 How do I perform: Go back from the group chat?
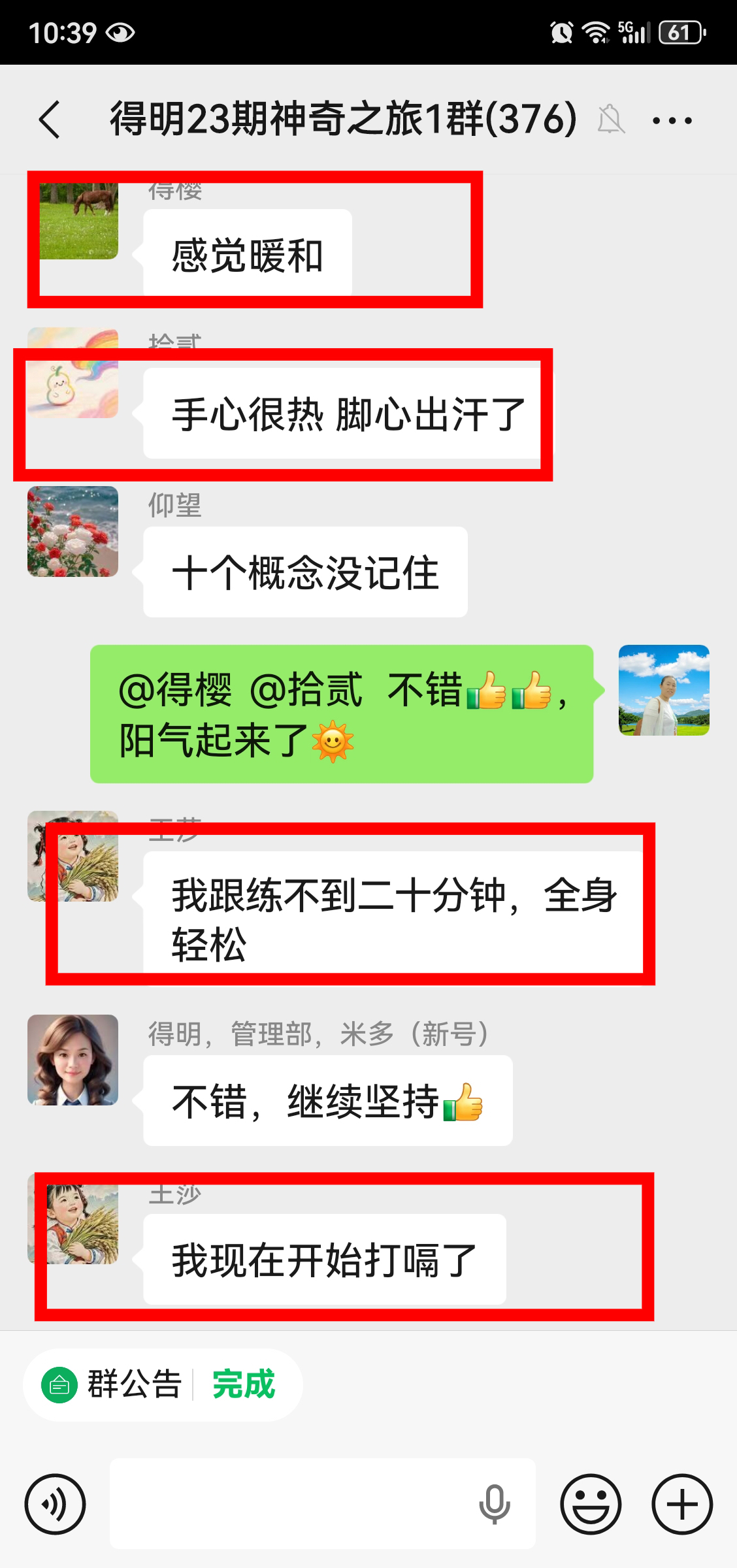coord(50,120)
